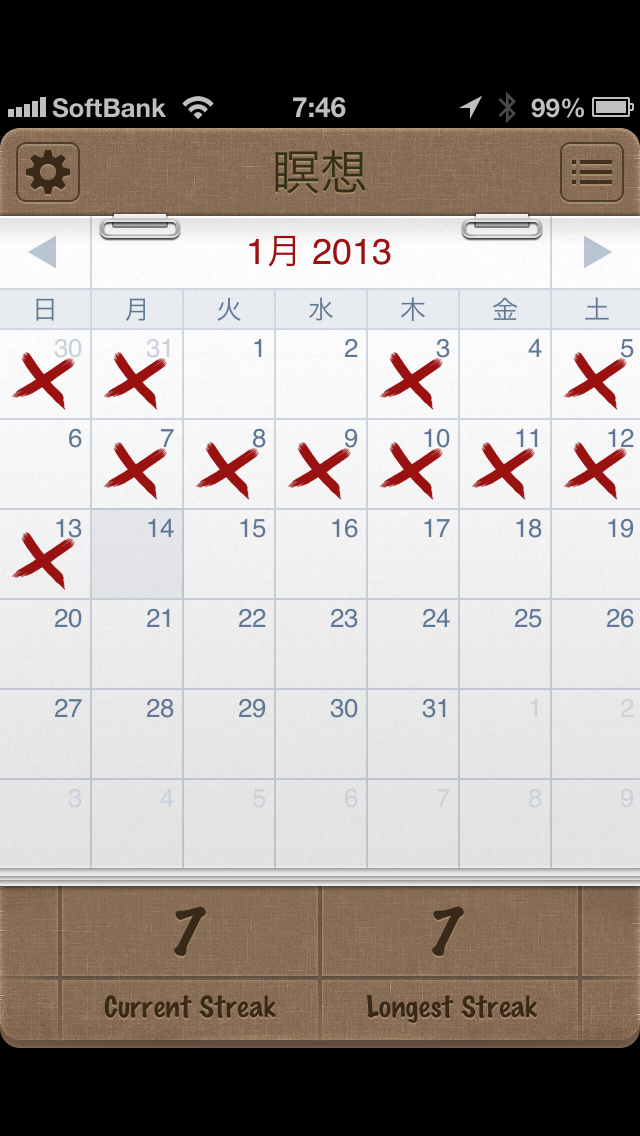
Task: Mark day 1 of January
Action: click(x=229, y=375)
